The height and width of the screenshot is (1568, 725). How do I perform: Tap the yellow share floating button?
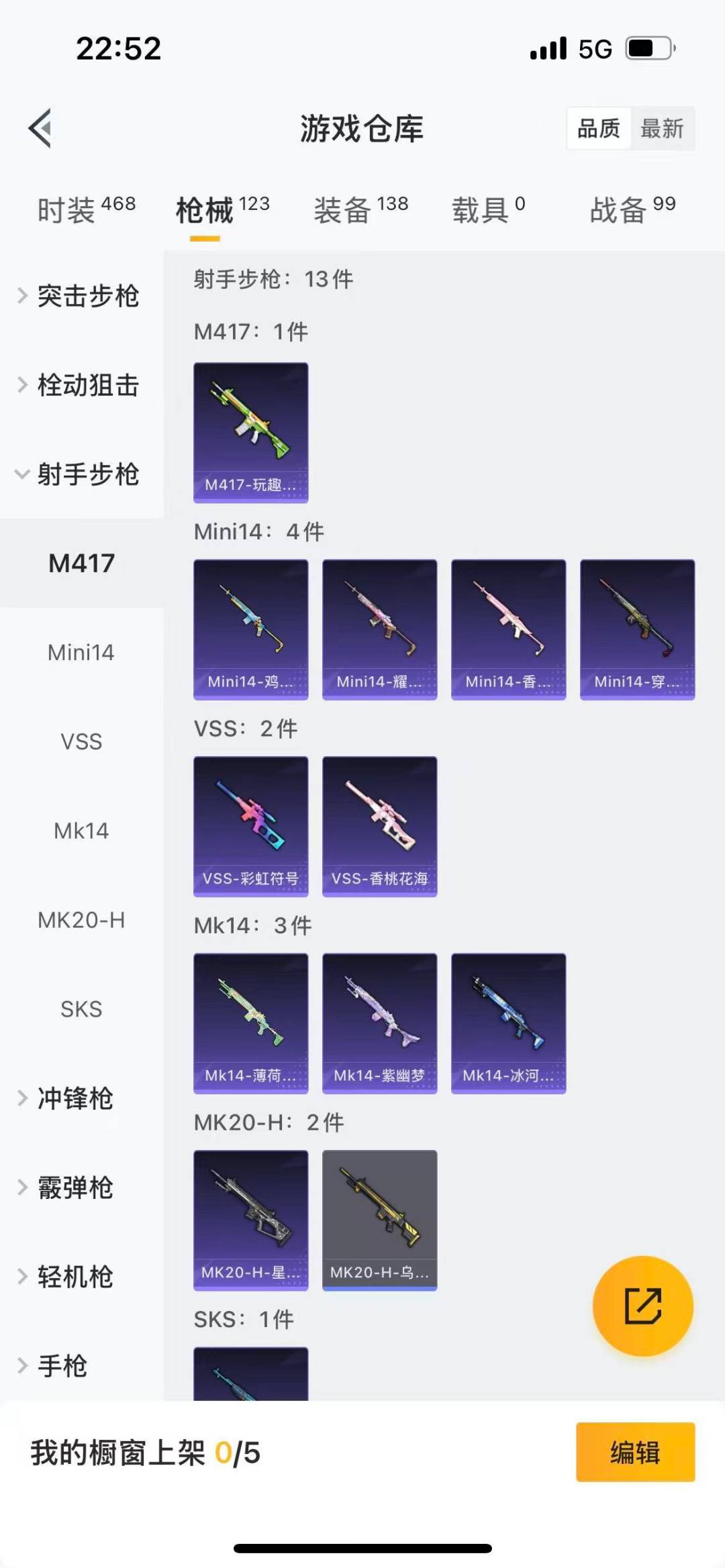pyautogui.click(x=642, y=1306)
